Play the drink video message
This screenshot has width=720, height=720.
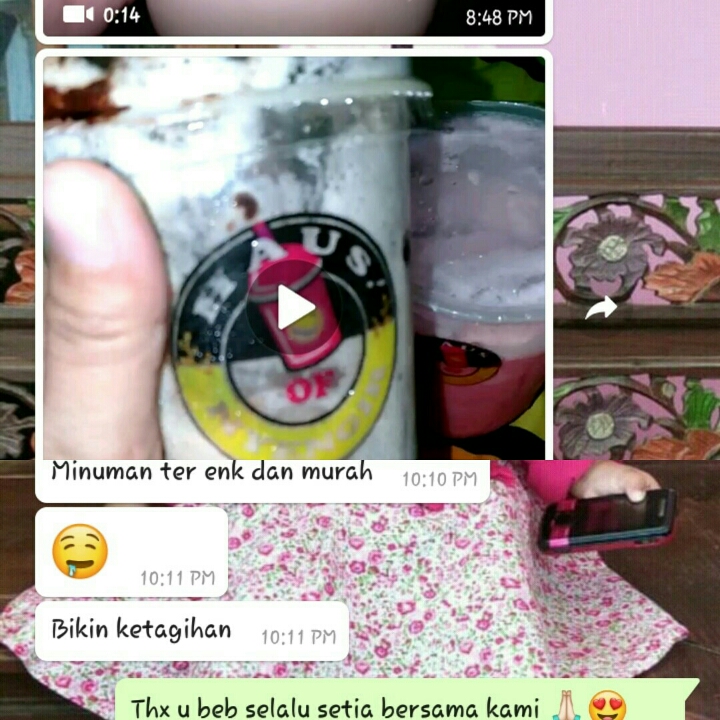tap(295, 307)
